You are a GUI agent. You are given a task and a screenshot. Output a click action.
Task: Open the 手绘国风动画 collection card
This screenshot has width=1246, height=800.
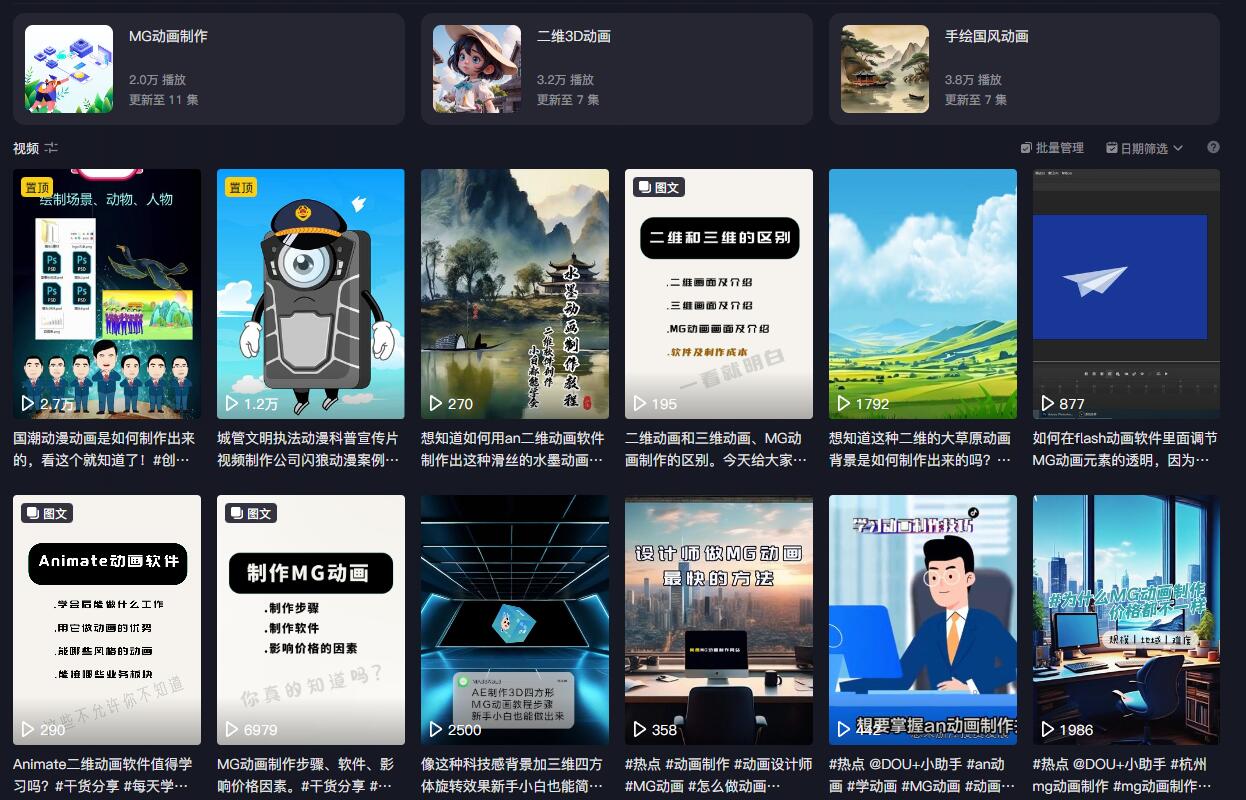tap(1024, 69)
